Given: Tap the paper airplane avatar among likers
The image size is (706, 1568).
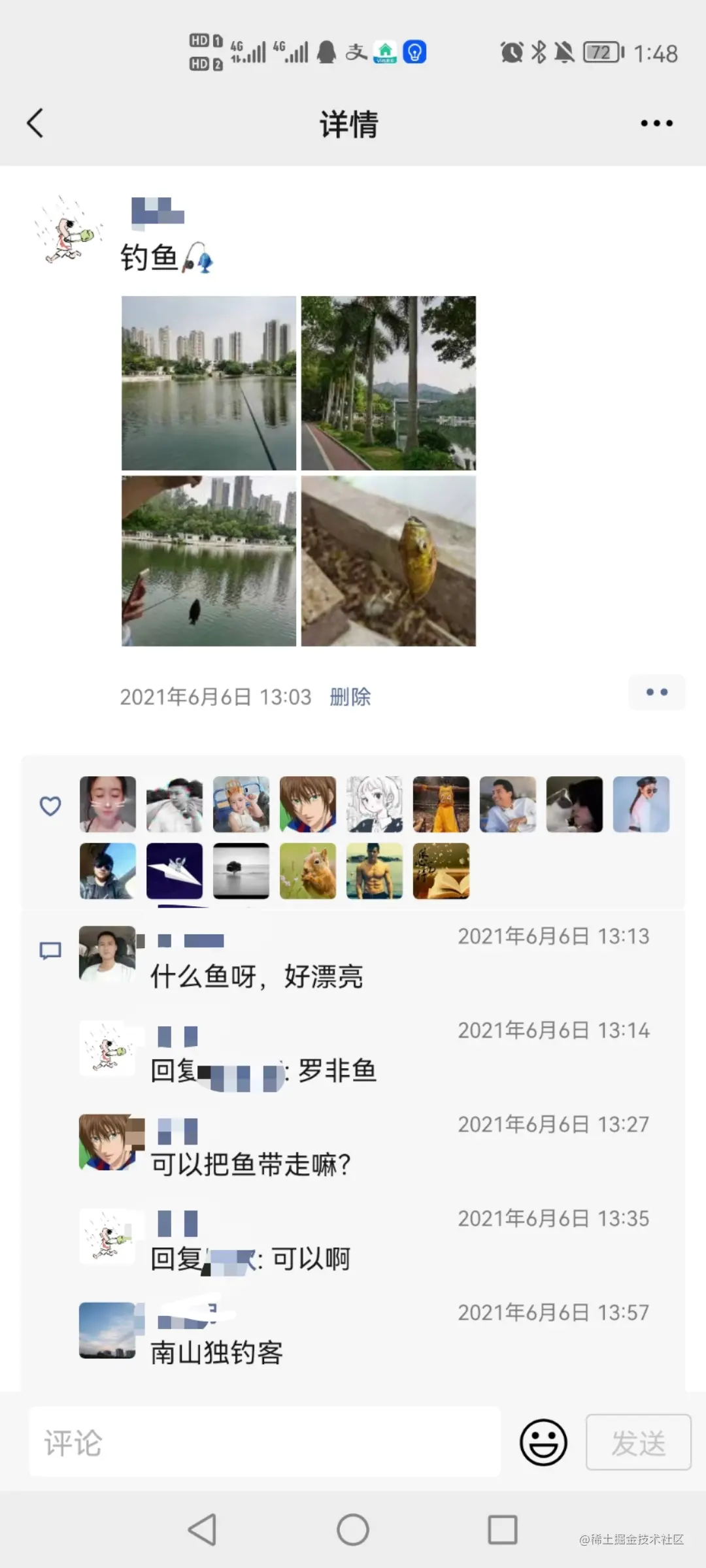Looking at the screenshot, I should pos(174,872).
